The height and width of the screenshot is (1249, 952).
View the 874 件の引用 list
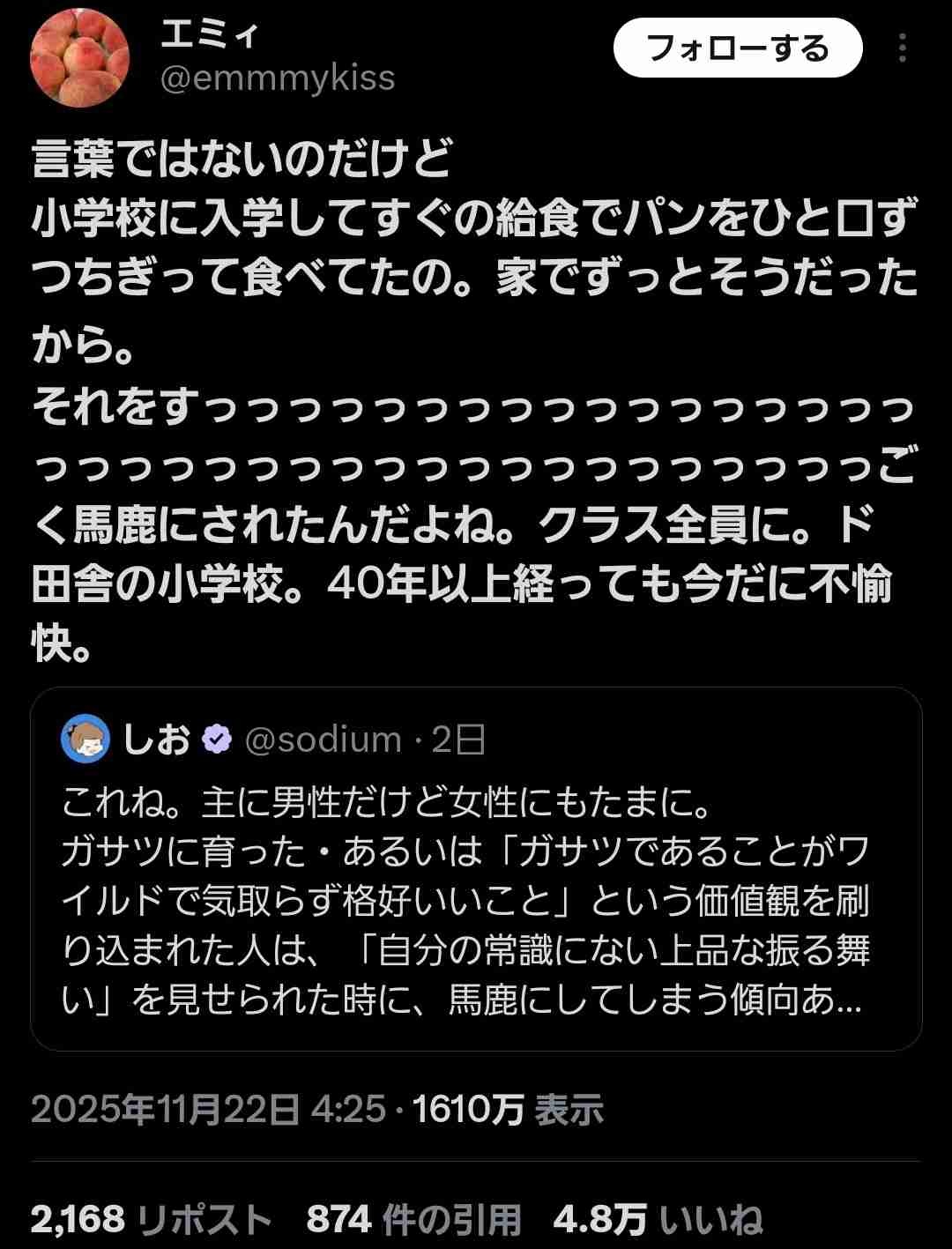[x=413, y=1220]
